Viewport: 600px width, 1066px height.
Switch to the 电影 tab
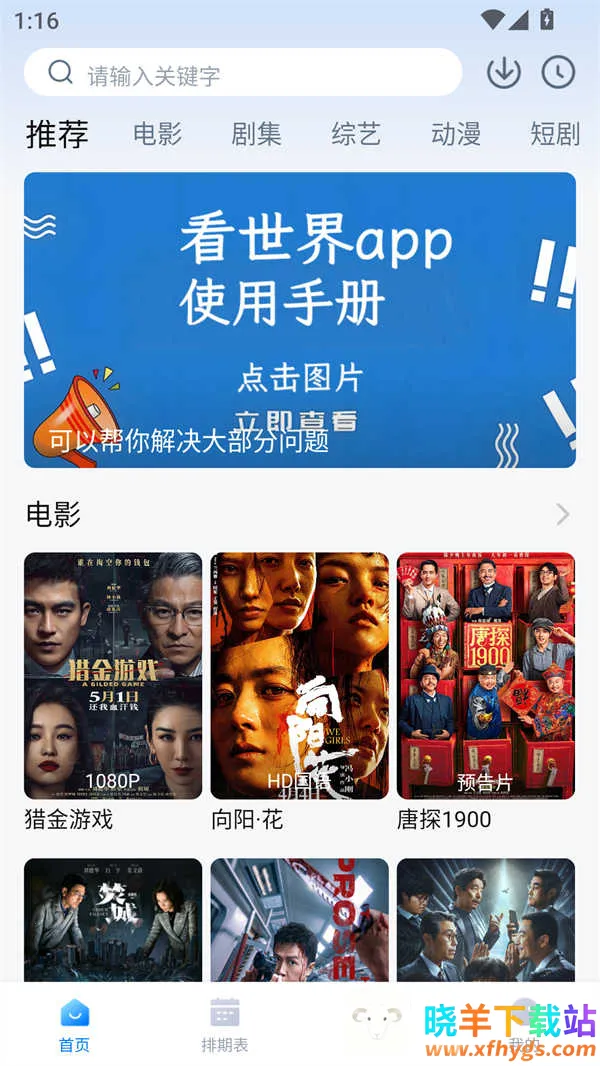tap(158, 134)
